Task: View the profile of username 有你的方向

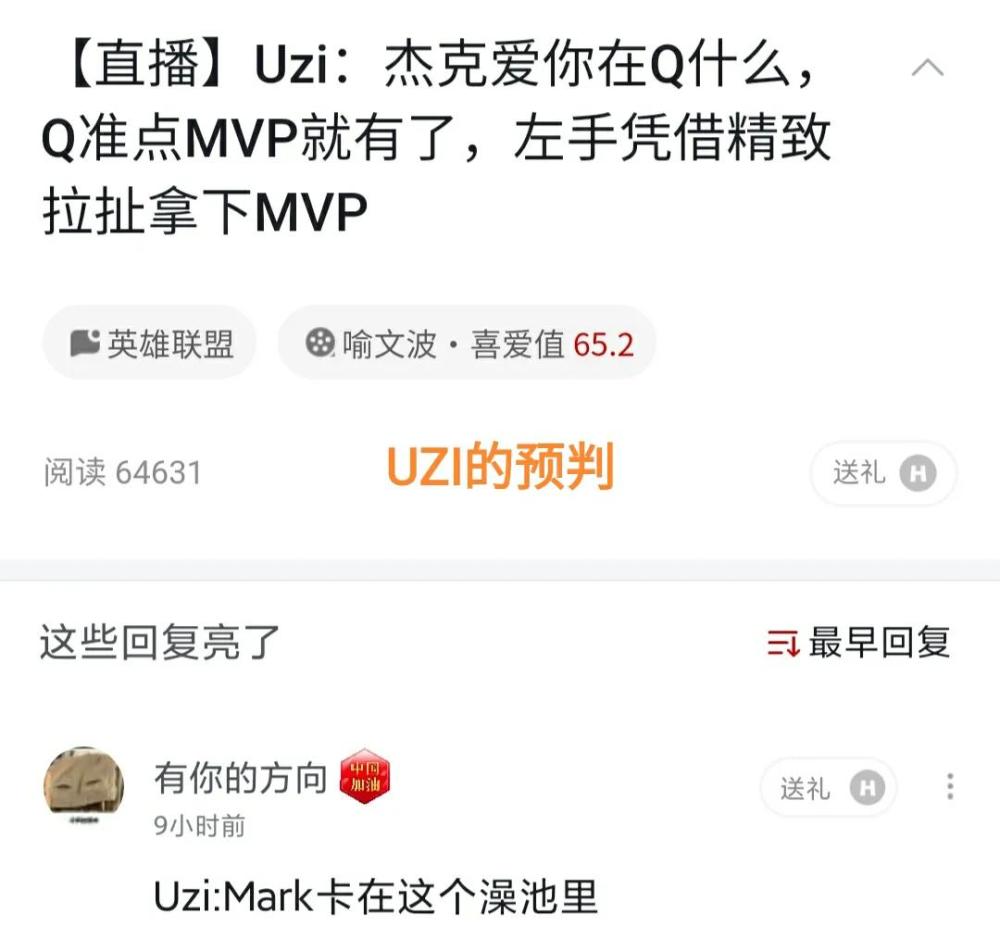Action: coord(240,777)
